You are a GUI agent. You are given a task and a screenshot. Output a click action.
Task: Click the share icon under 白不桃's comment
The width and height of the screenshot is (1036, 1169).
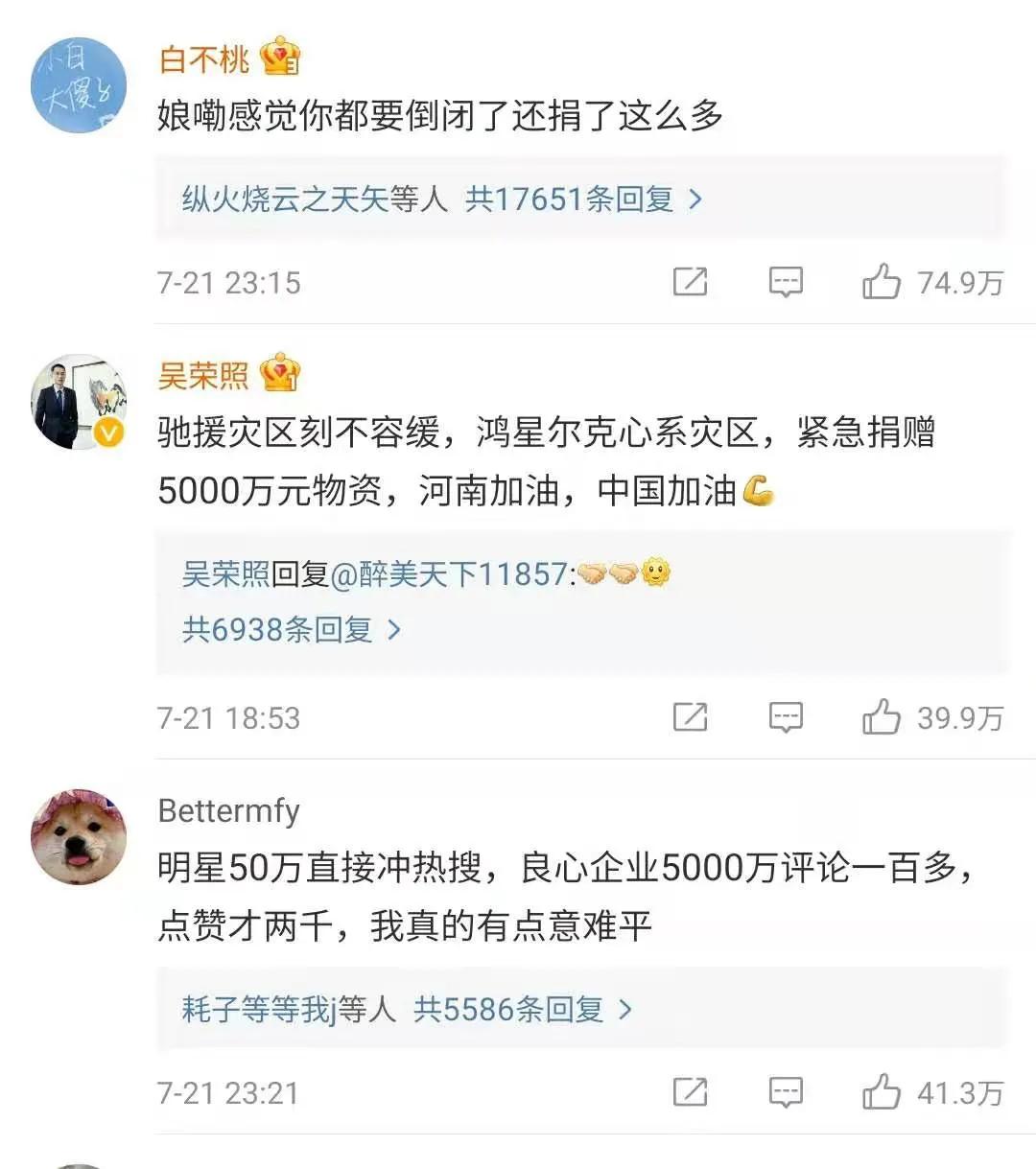tap(691, 282)
